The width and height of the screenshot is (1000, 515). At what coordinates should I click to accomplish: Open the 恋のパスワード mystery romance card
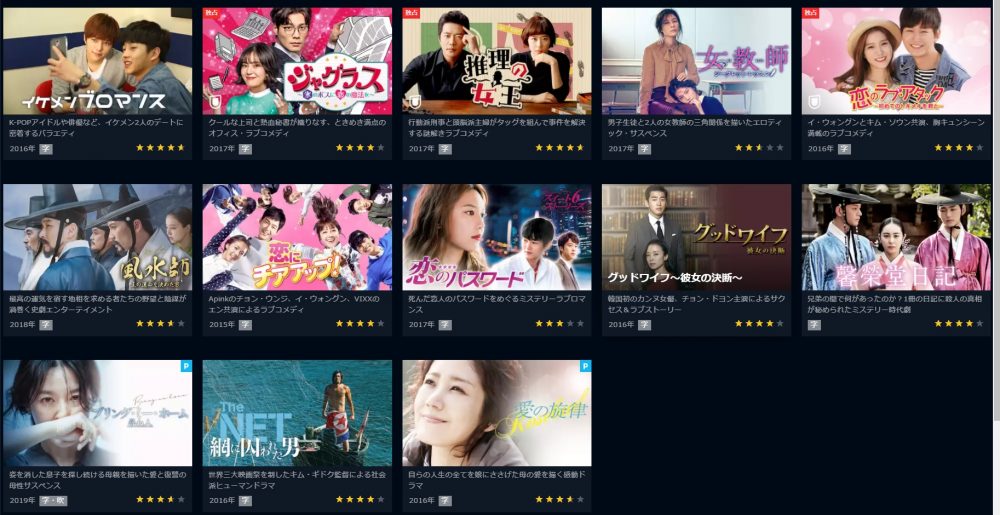[497, 237]
